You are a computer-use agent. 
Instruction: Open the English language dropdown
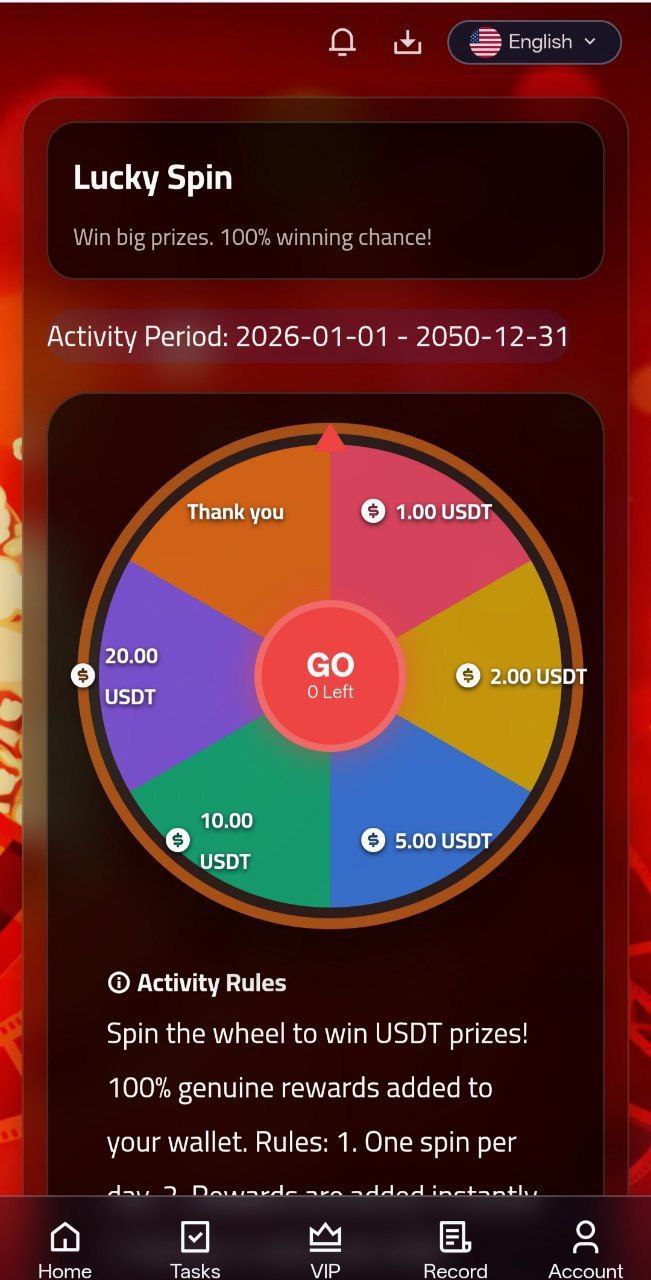click(534, 42)
